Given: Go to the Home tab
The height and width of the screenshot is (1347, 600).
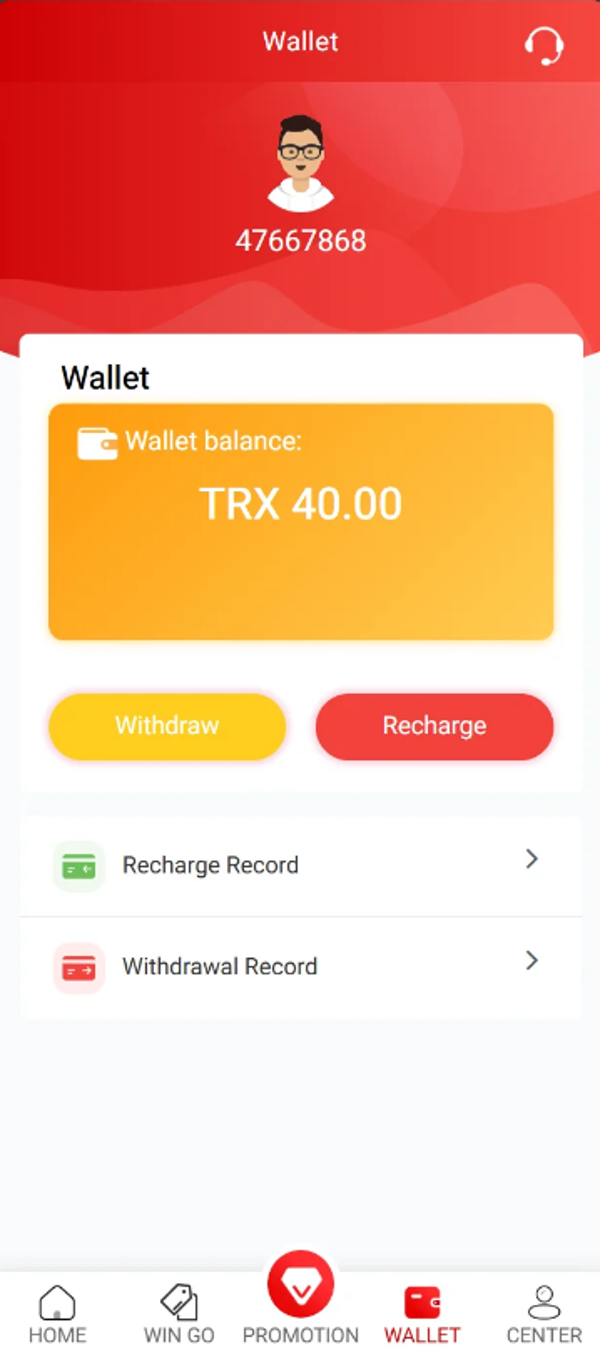Looking at the screenshot, I should (57, 1313).
